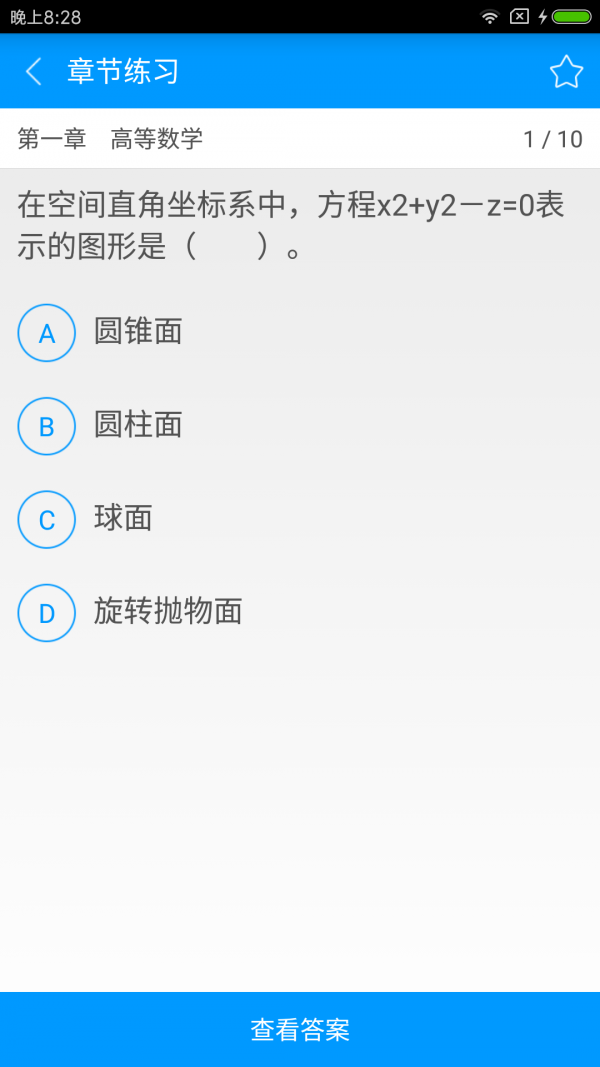600x1067 pixels.
Task: Mark option D 旋转抛物面
Action: pos(47,612)
